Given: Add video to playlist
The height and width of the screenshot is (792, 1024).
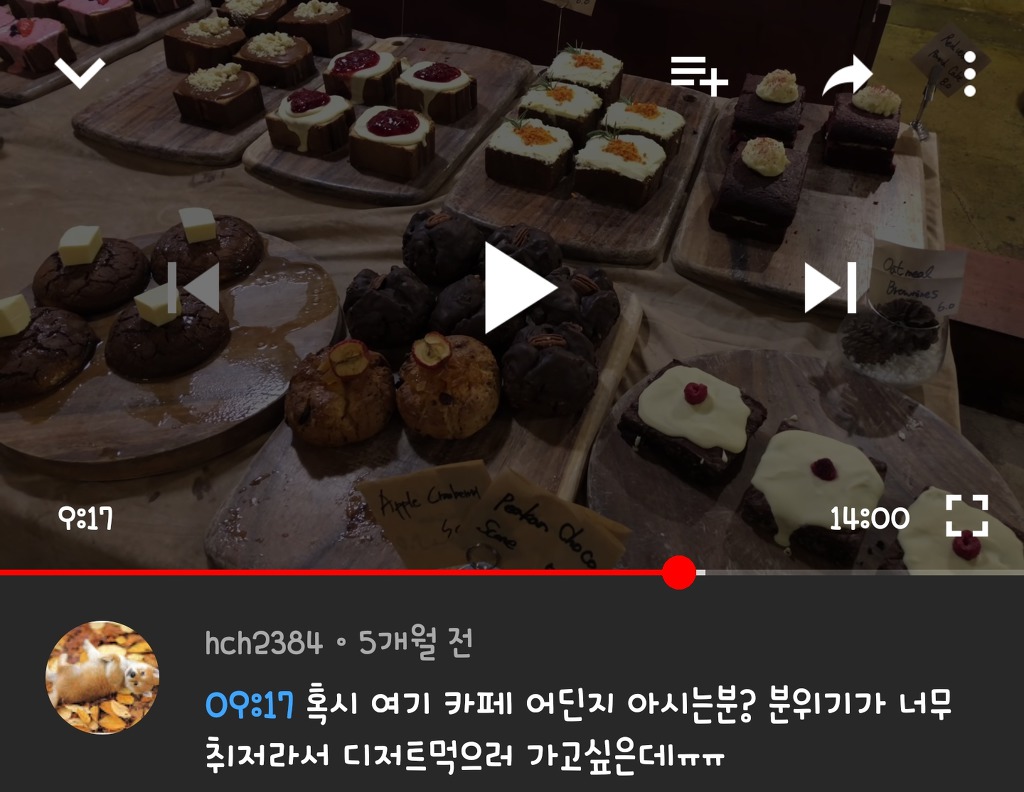Looking at the screenshot, I should click(698, 76).
